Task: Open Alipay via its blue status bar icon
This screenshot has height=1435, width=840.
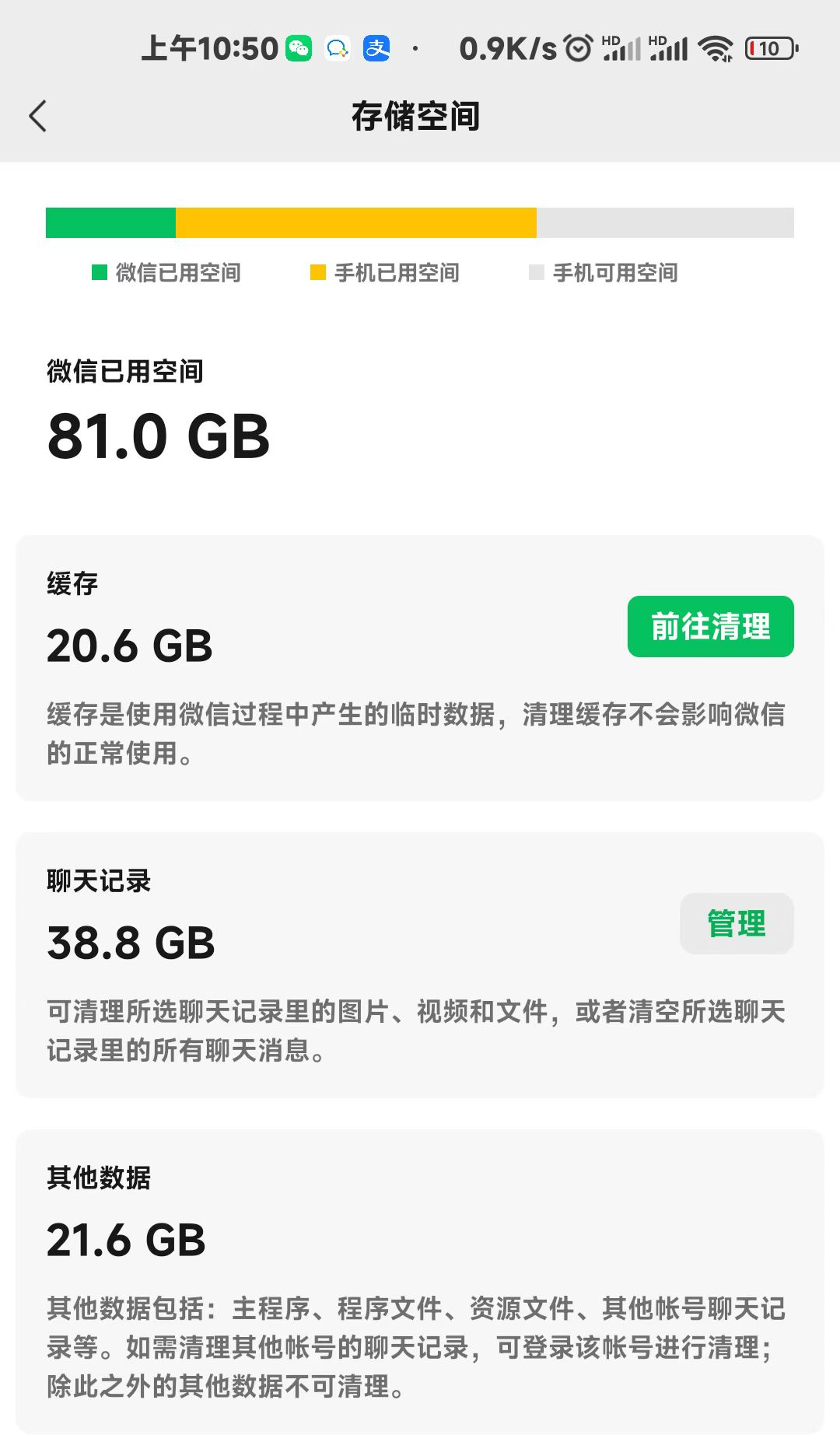Action: click(x=376, y=48)
